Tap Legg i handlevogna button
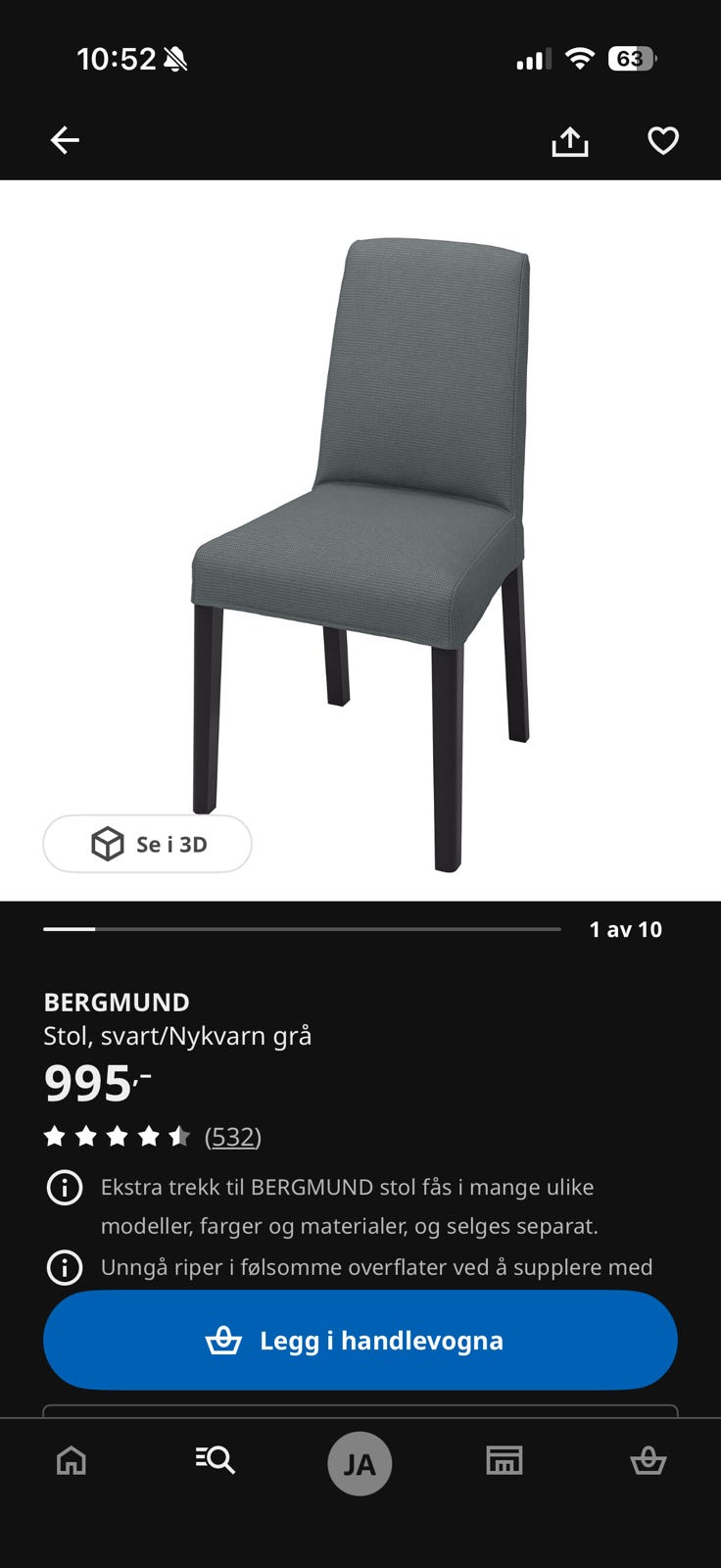 coord(360,1340)
